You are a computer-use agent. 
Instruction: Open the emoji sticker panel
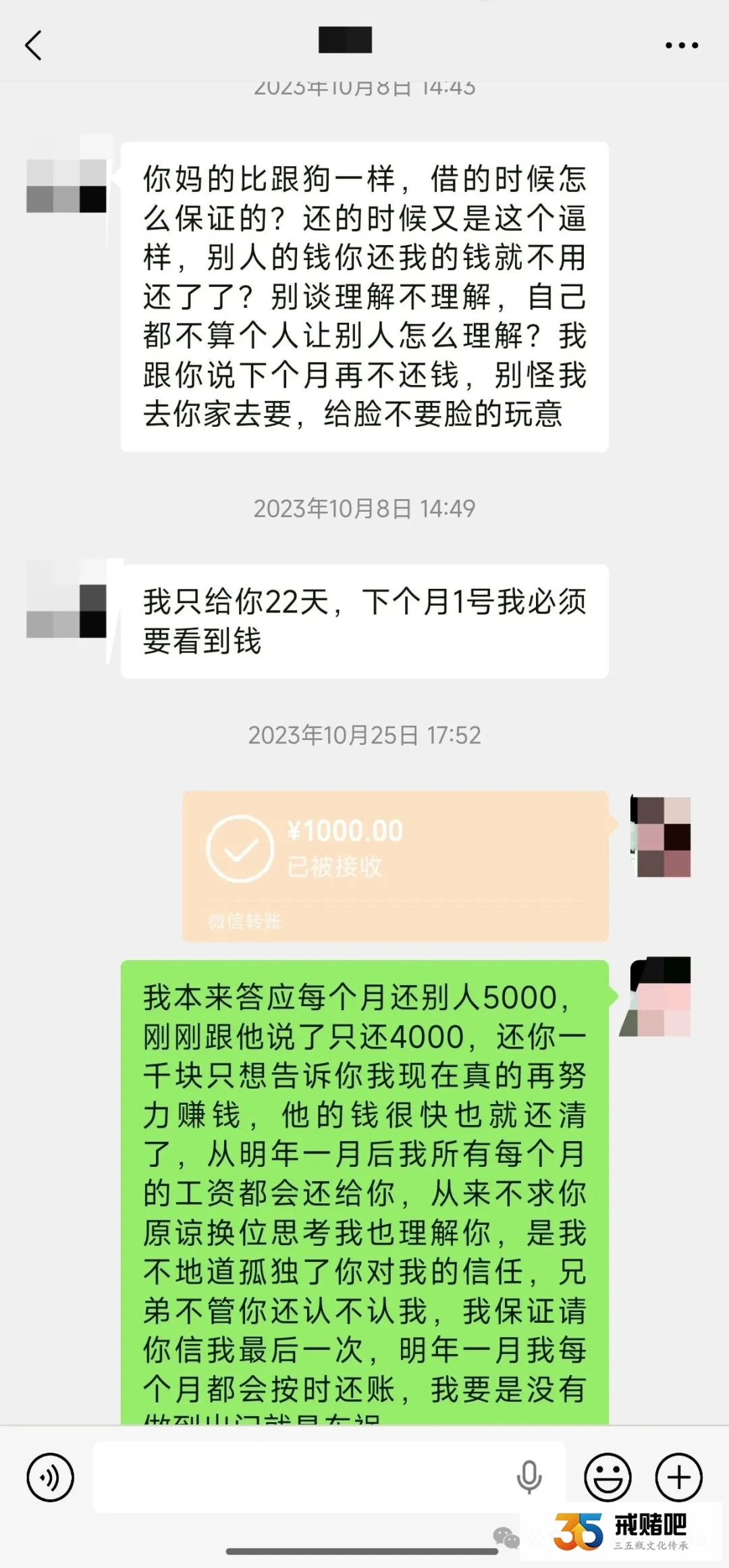click(x=607, y=1477)
